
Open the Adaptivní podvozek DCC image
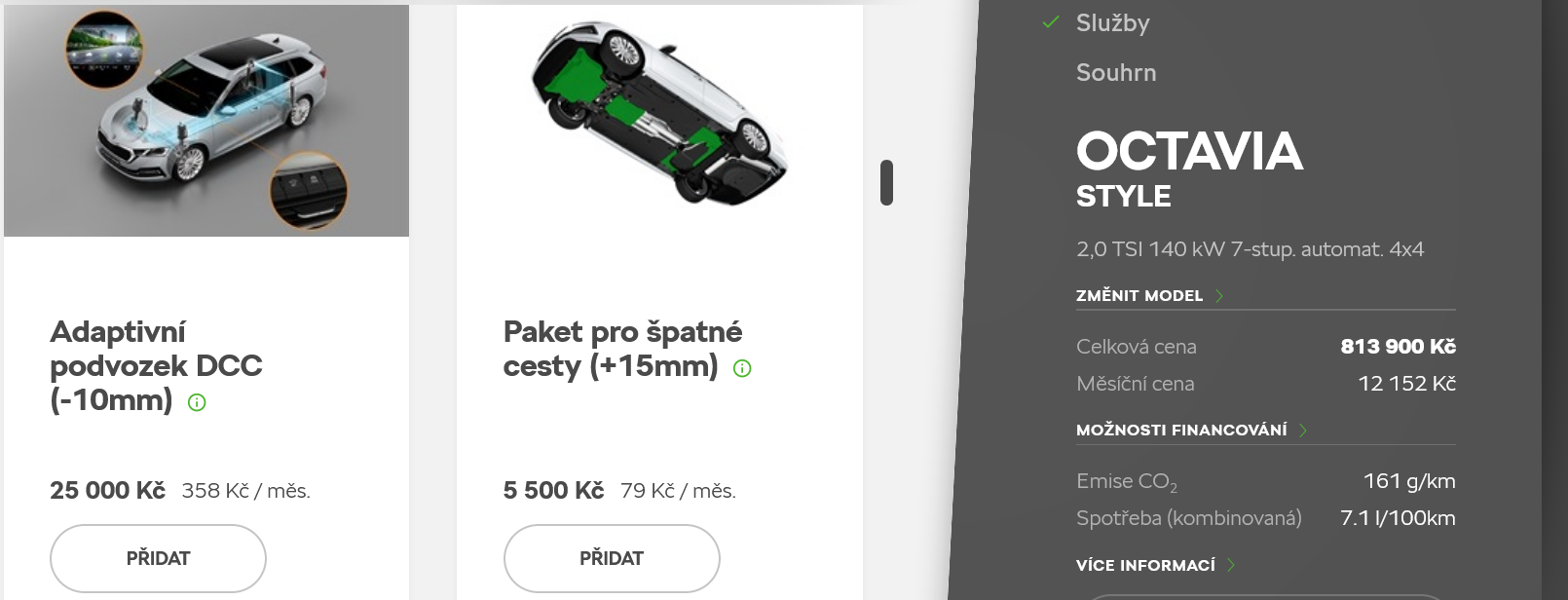point(206,121)
